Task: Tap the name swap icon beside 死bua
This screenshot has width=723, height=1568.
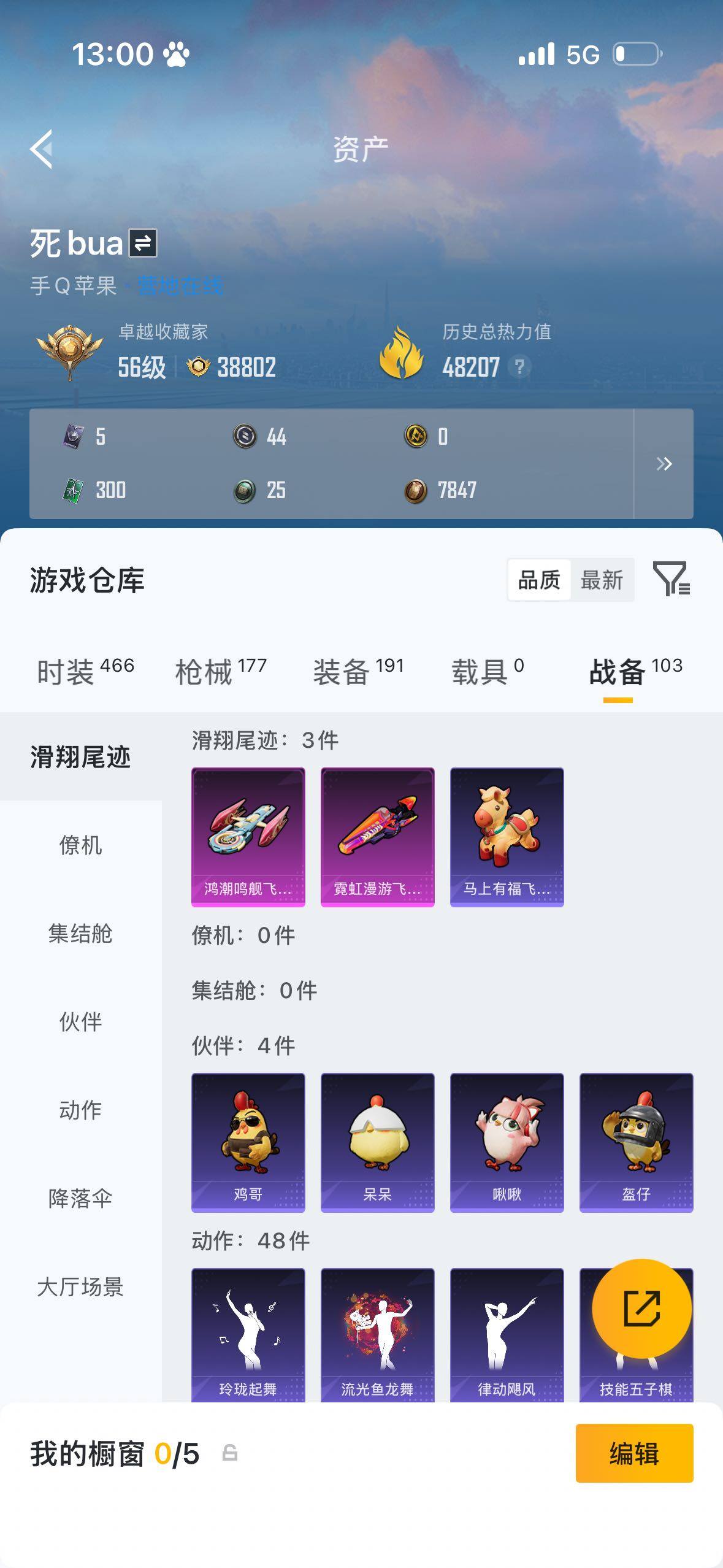Action: pos(142,242)
